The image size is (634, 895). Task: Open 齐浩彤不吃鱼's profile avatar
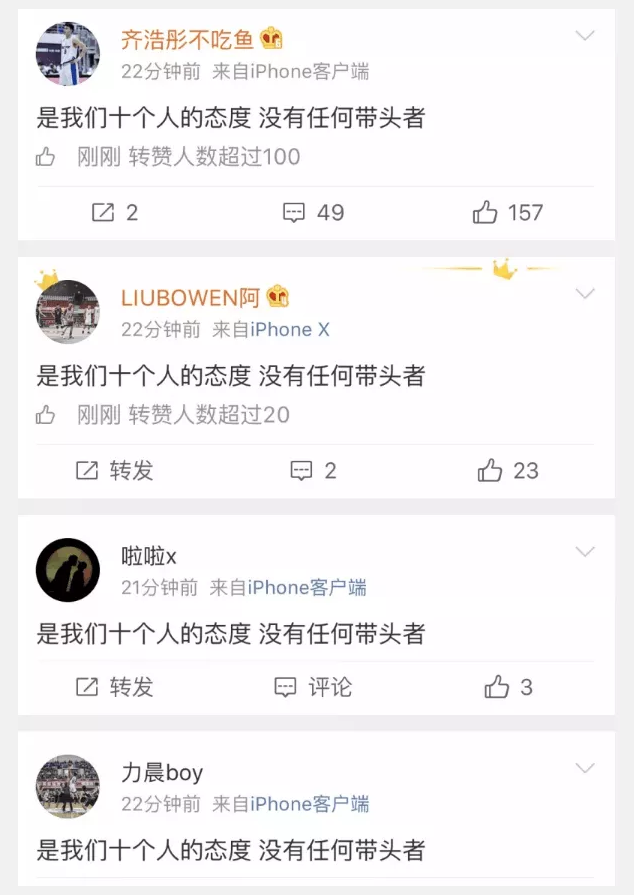coord(68,54)
